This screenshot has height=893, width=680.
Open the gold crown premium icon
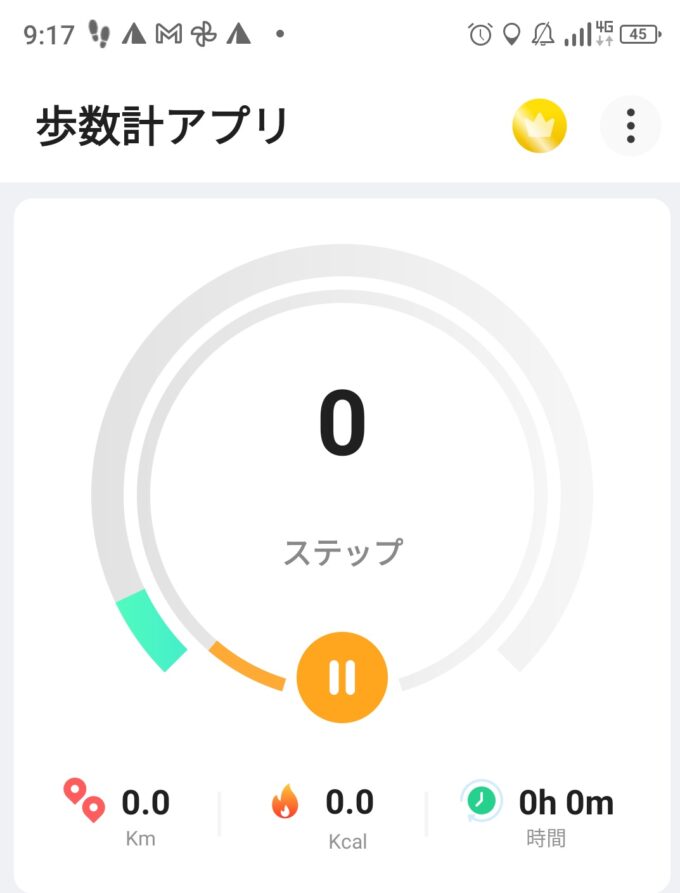tap(539, 126)
